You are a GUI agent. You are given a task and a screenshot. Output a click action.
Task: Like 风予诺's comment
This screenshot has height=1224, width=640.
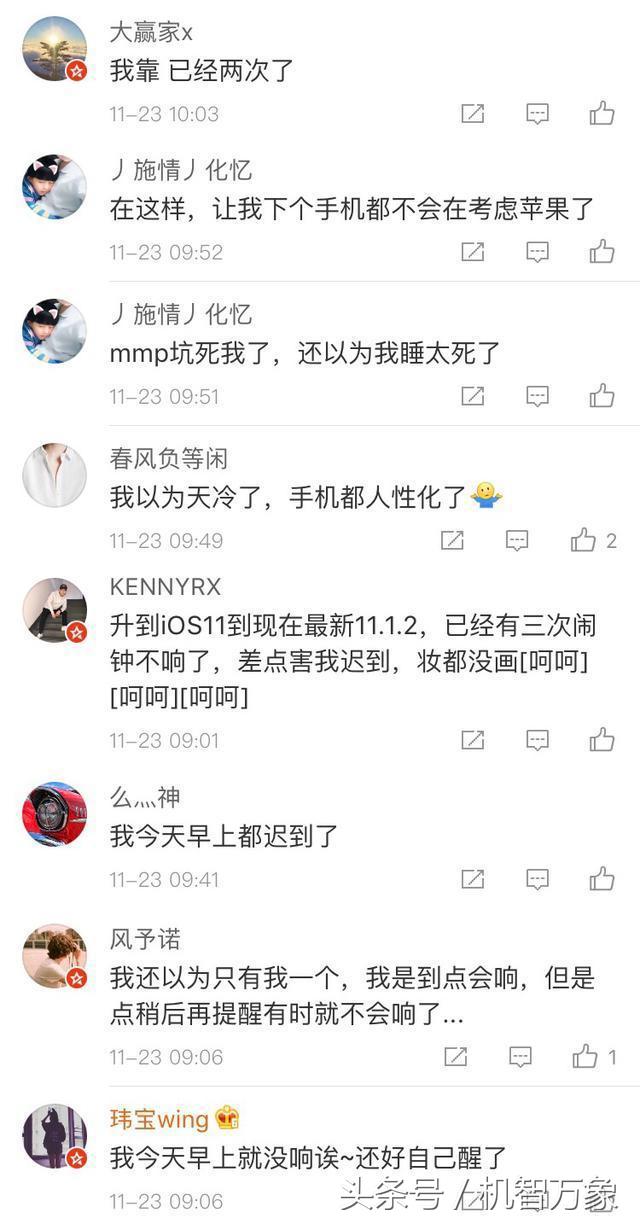(x=585, y=1056)
